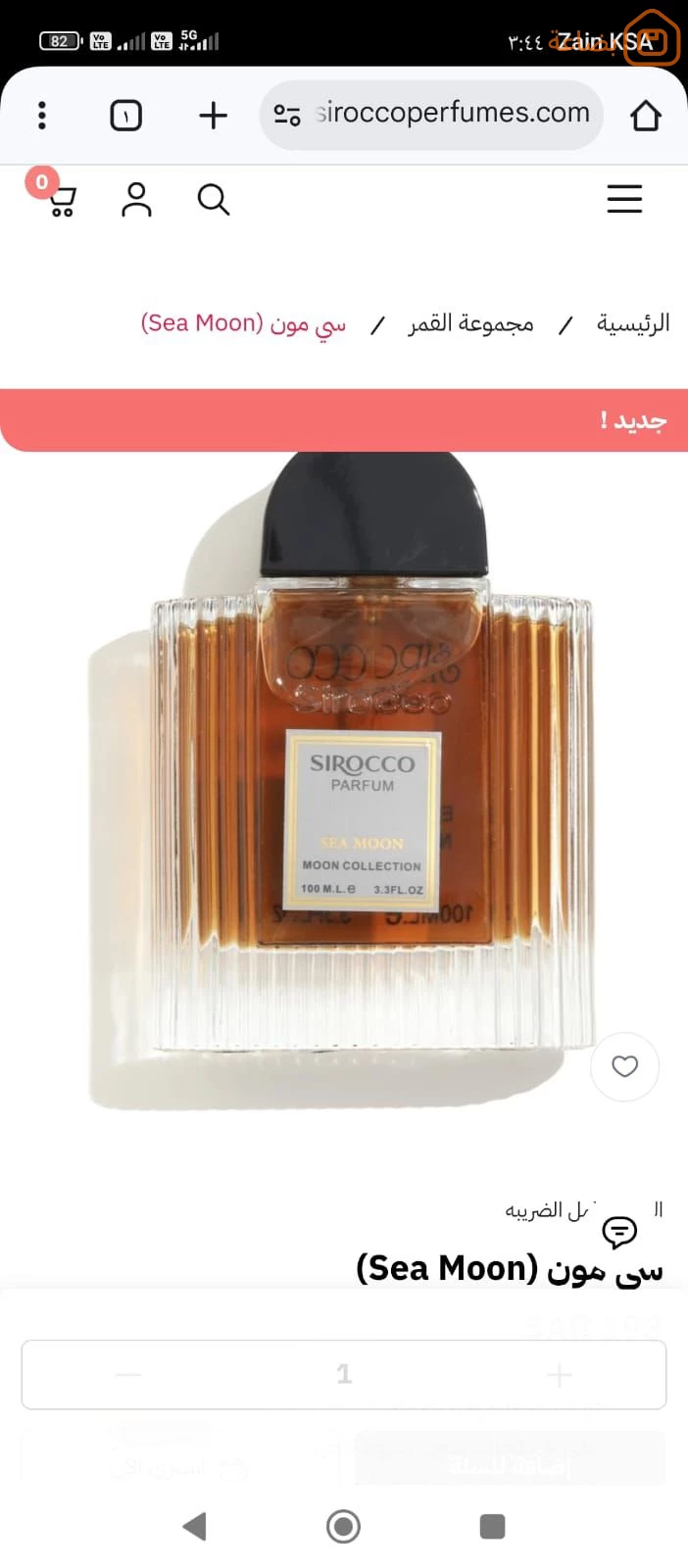
Task: Increase the quantity by one
Action: coord(559,1375)
